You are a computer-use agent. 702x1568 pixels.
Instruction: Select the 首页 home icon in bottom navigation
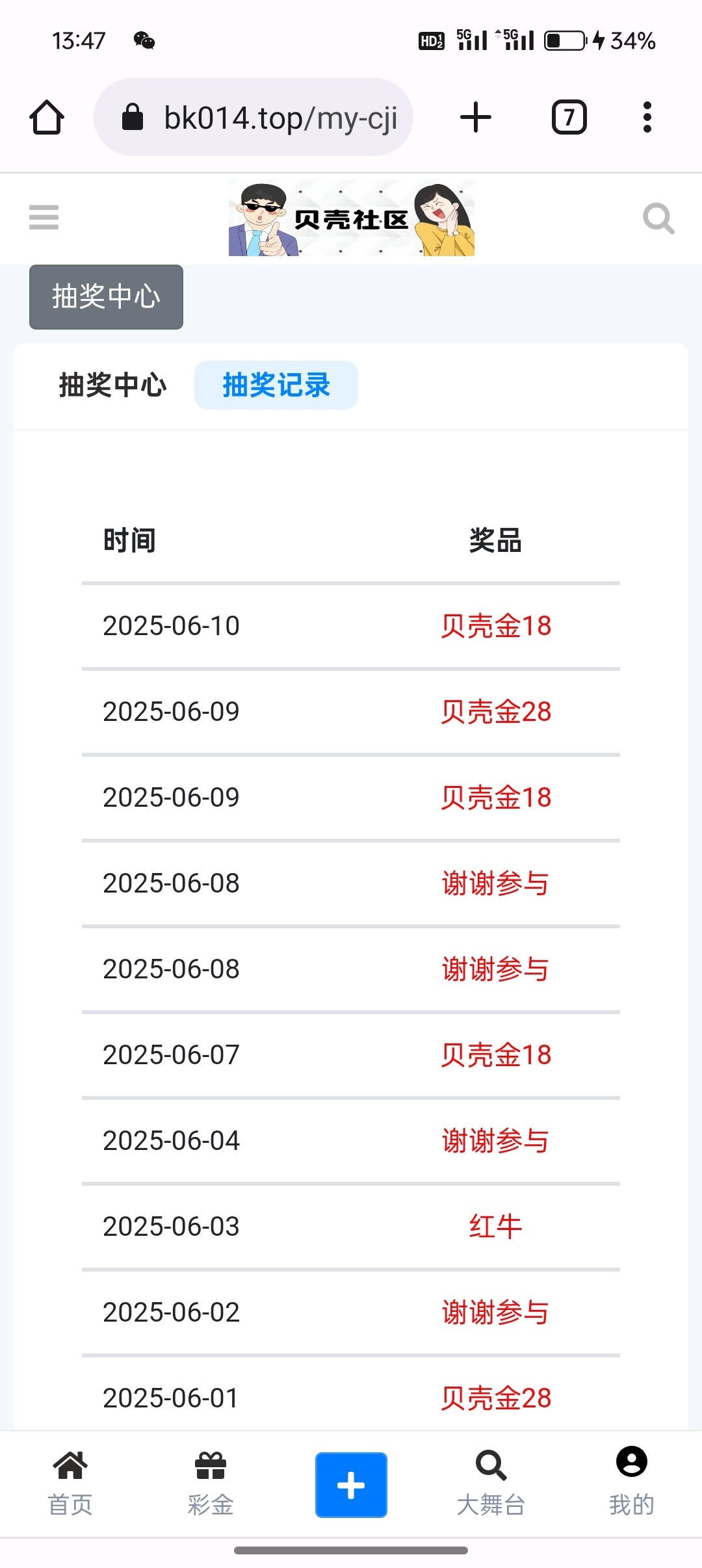71,1484
